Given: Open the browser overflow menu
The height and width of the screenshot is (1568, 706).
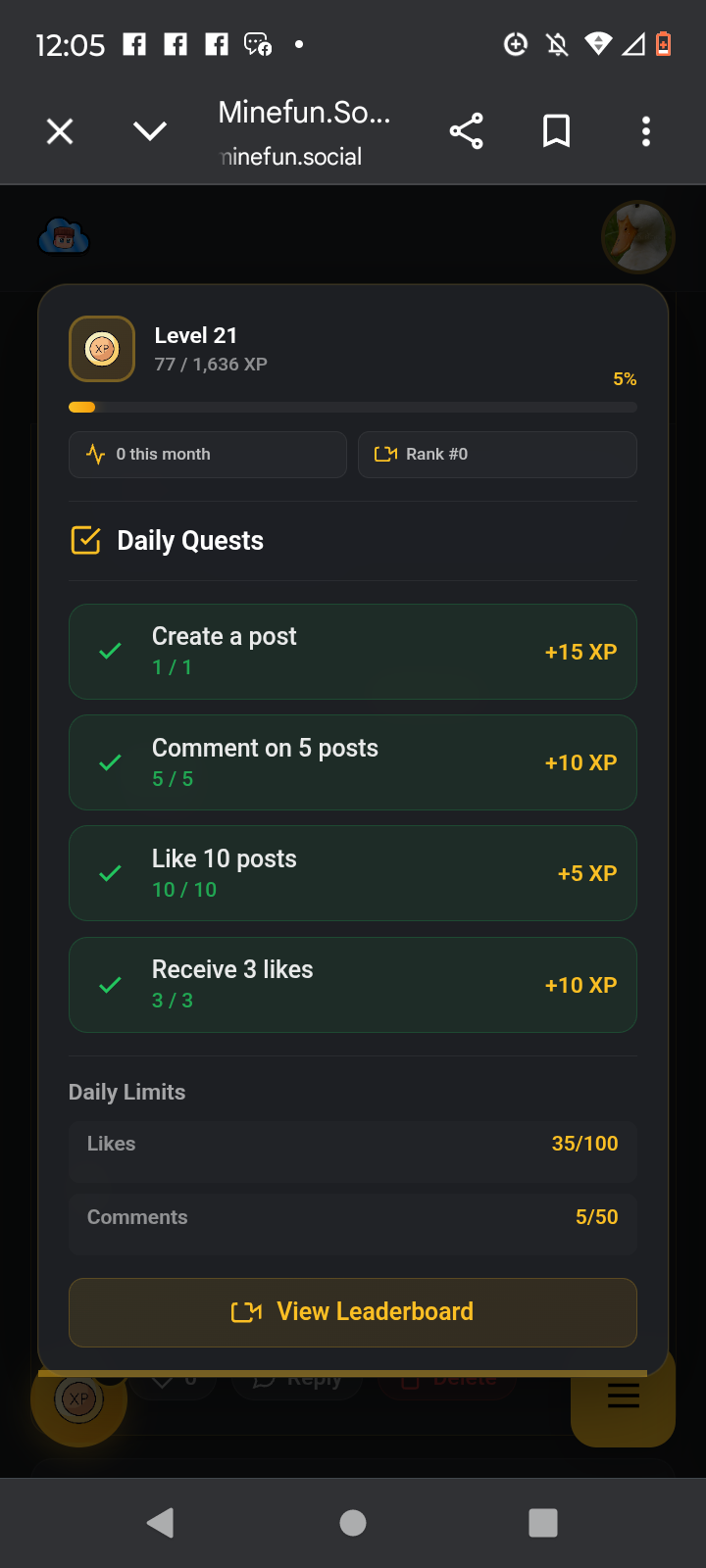Looking at the screenshot, I should pos(645,131).
